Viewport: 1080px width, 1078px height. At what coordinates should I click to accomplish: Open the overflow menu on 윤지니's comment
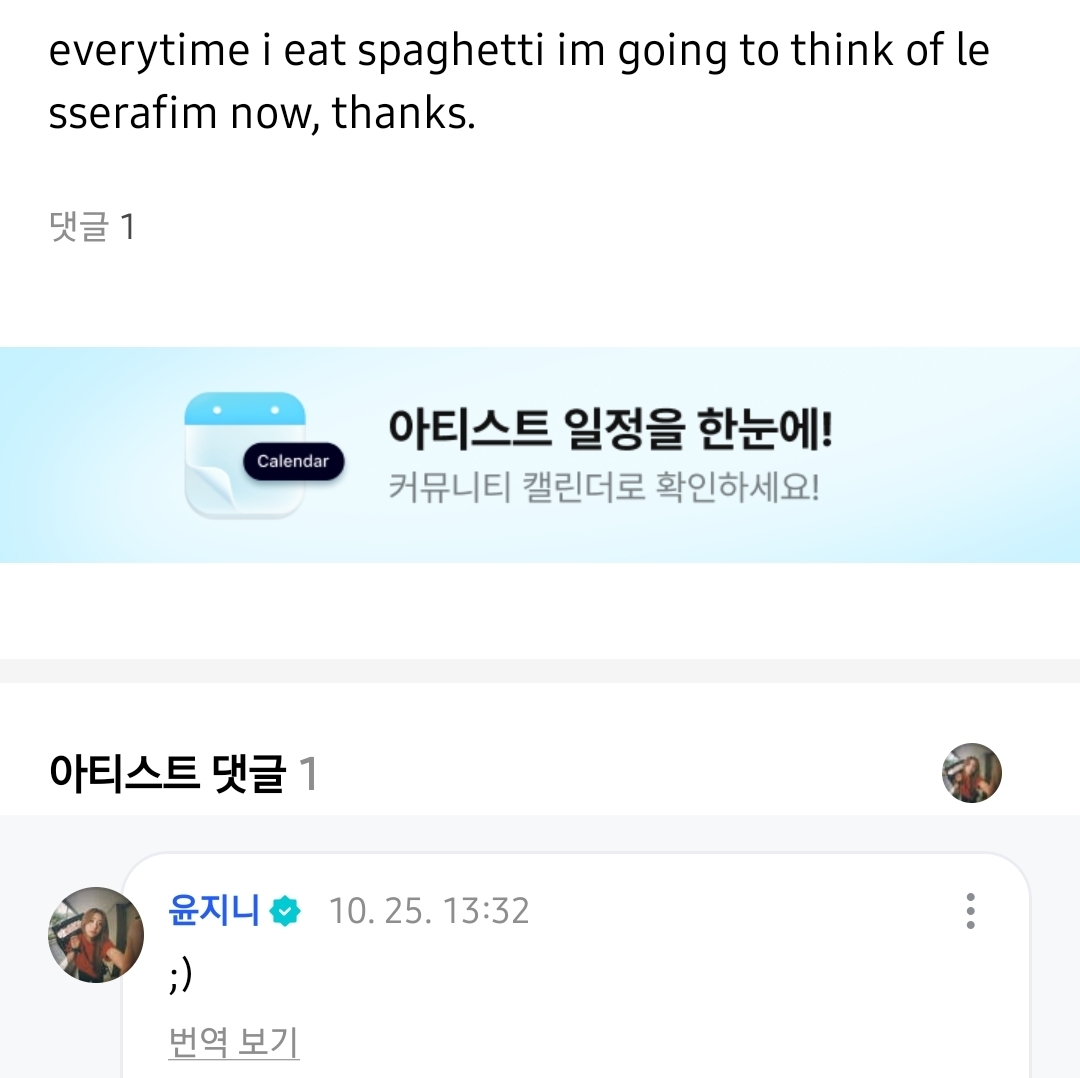pyautogui.click(x=969, y=912)
